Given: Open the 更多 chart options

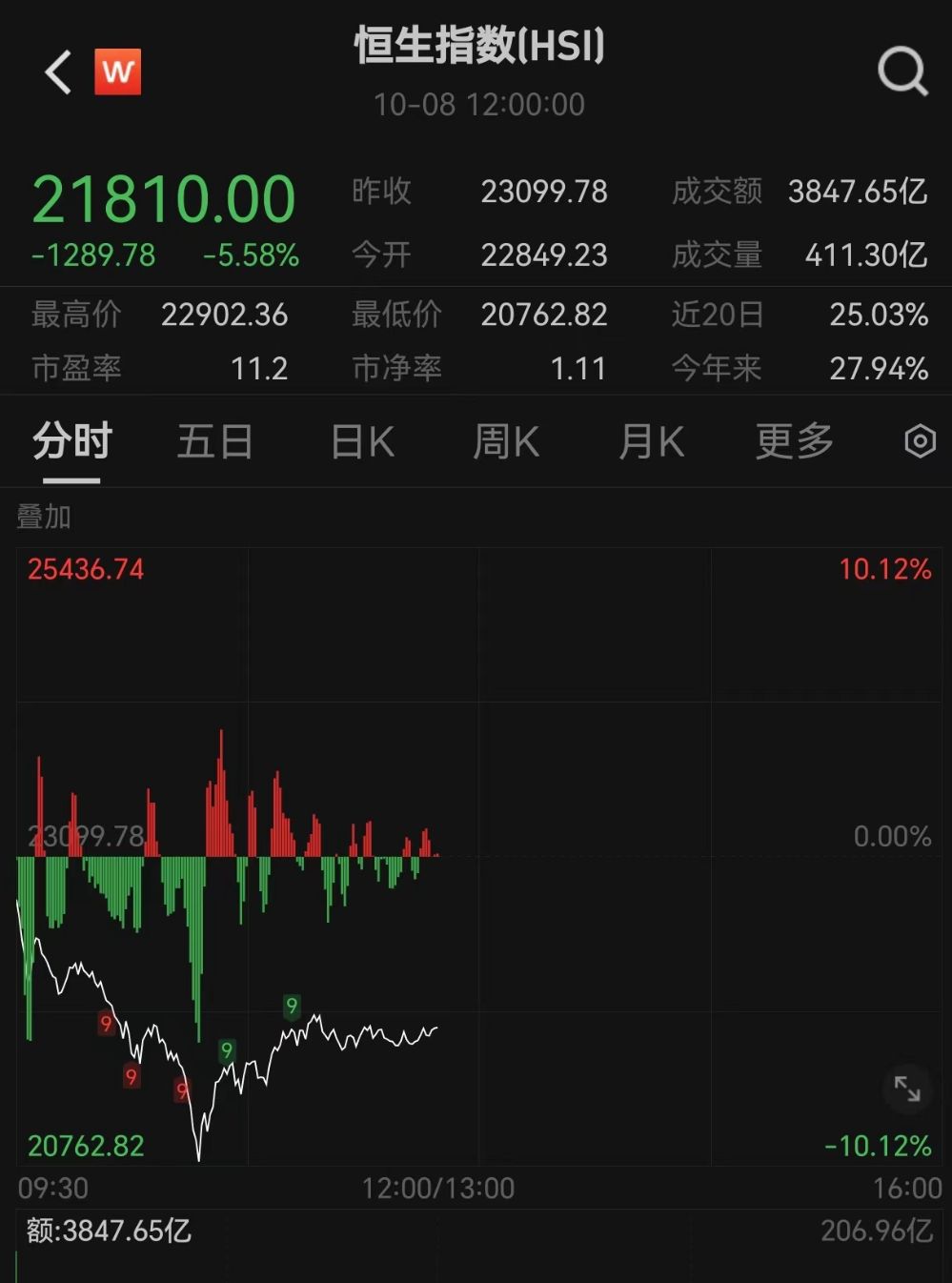Looking at the screenshot, I should pos(795,442).
